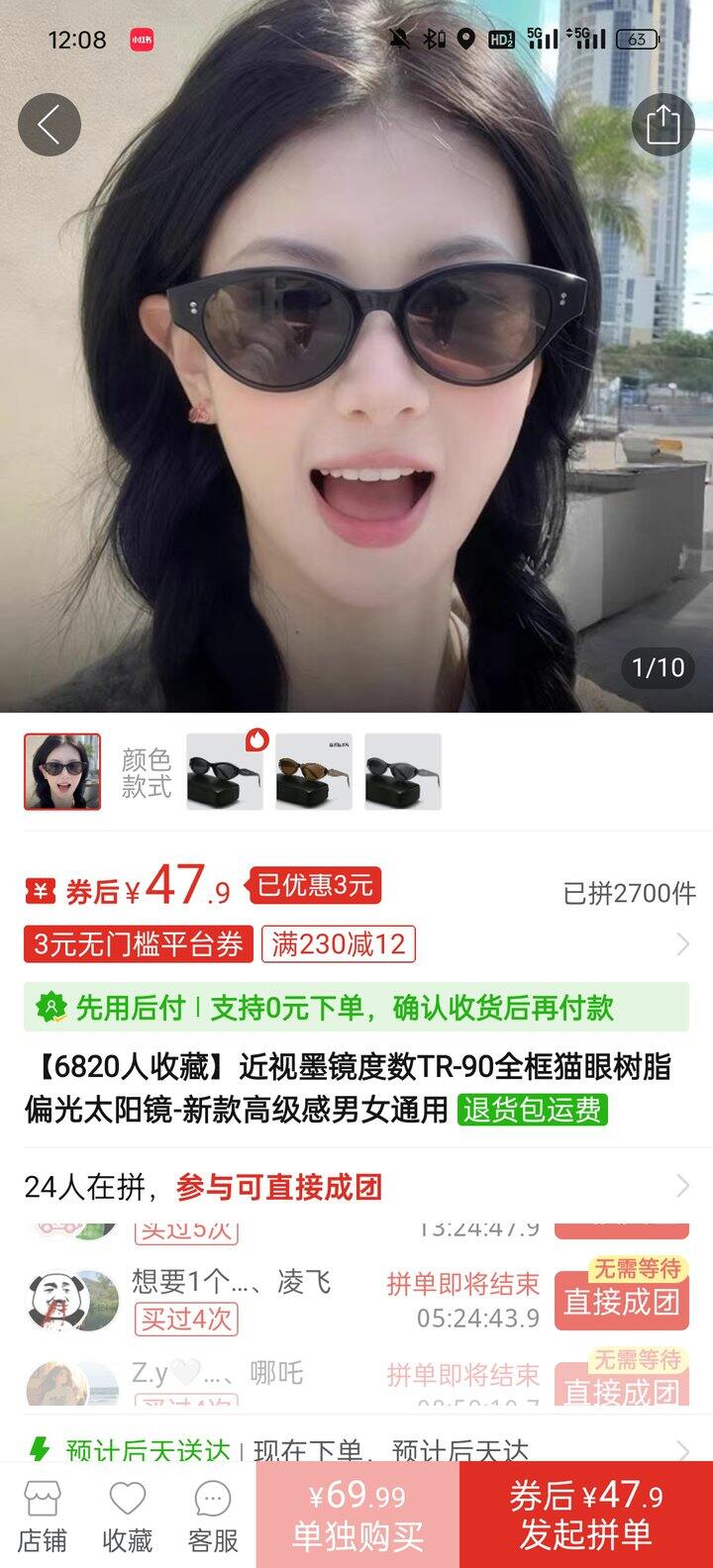This screenshot has width=713, height=1568.
Task: Tap the 退货包运费 guarantee tag
Action: (530, 1110)
